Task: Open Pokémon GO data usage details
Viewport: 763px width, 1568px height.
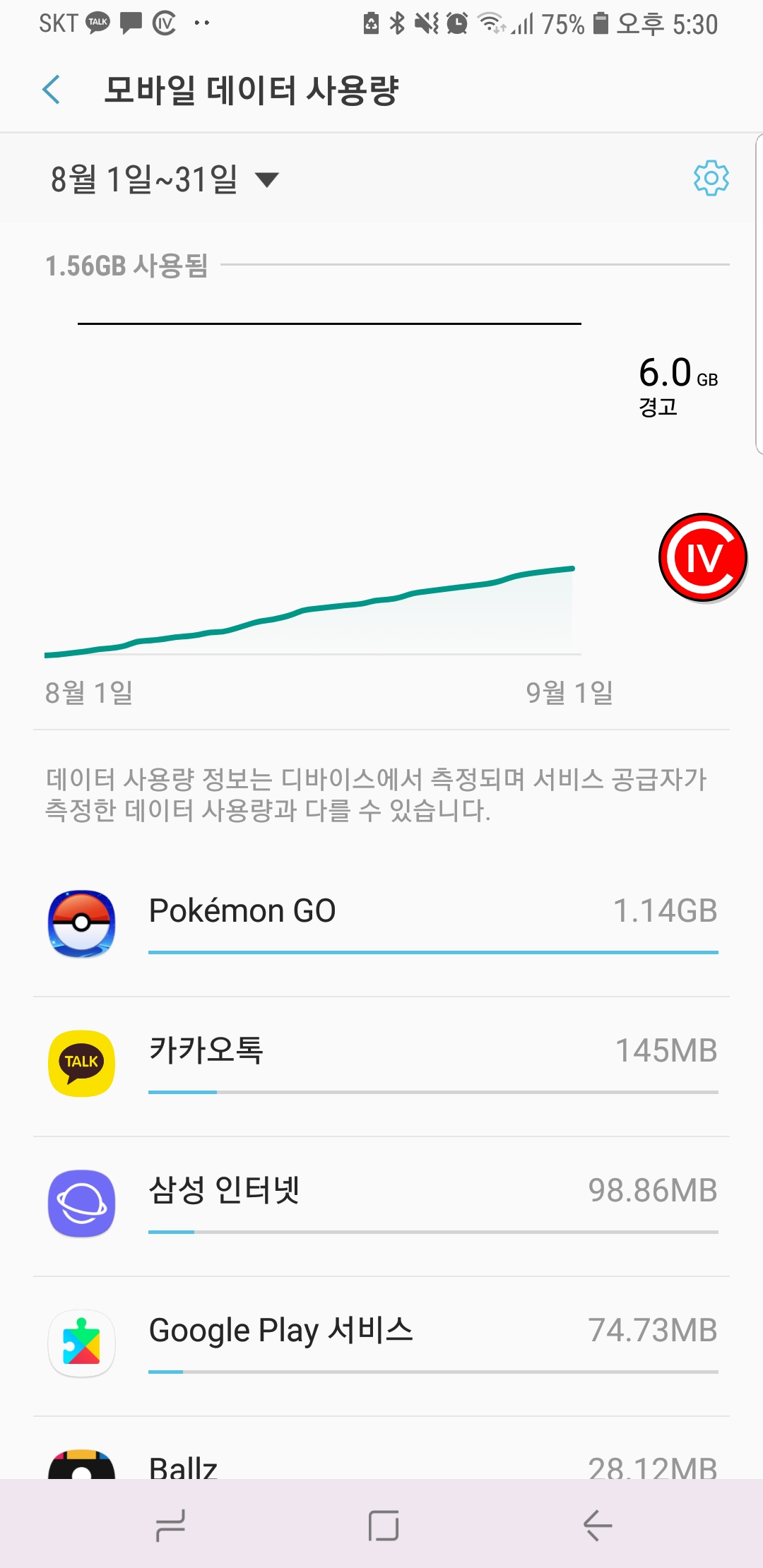Action: coord(381,924)
